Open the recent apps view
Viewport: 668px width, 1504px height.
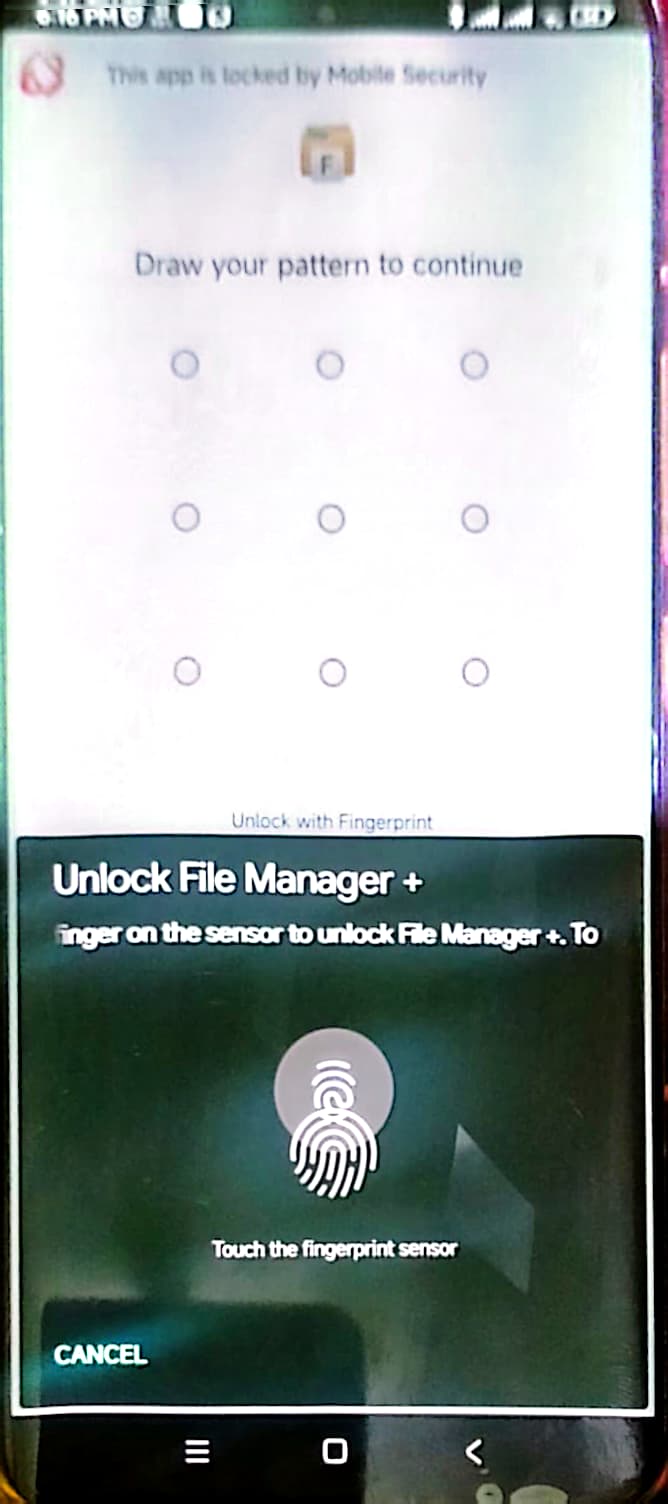point(198,1452)
